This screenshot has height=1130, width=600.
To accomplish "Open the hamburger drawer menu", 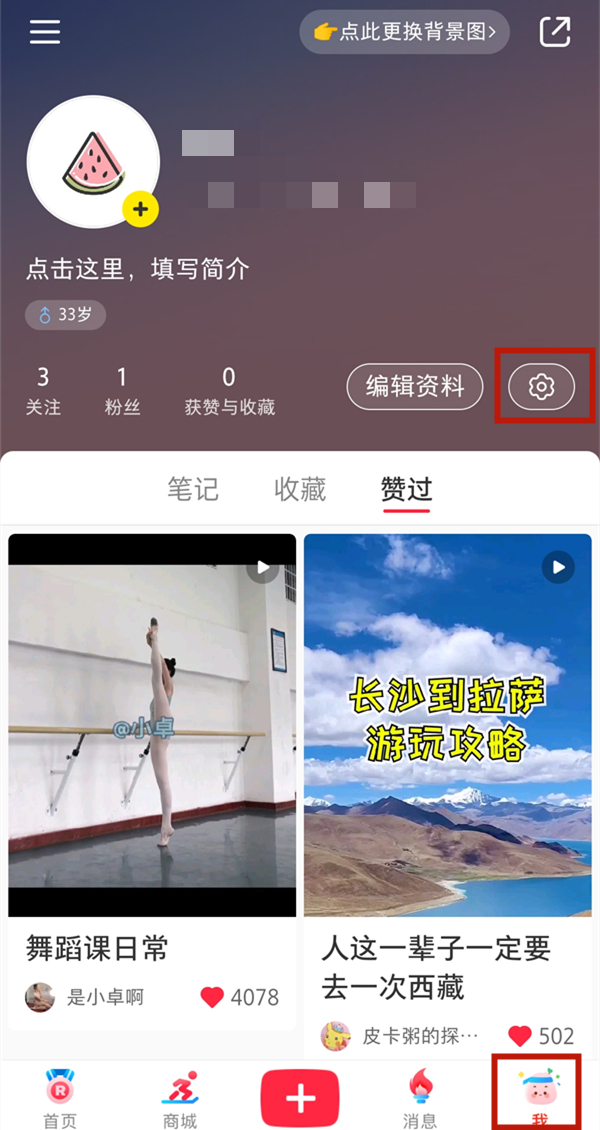I will pyautogui.click(x=45, y=32).
